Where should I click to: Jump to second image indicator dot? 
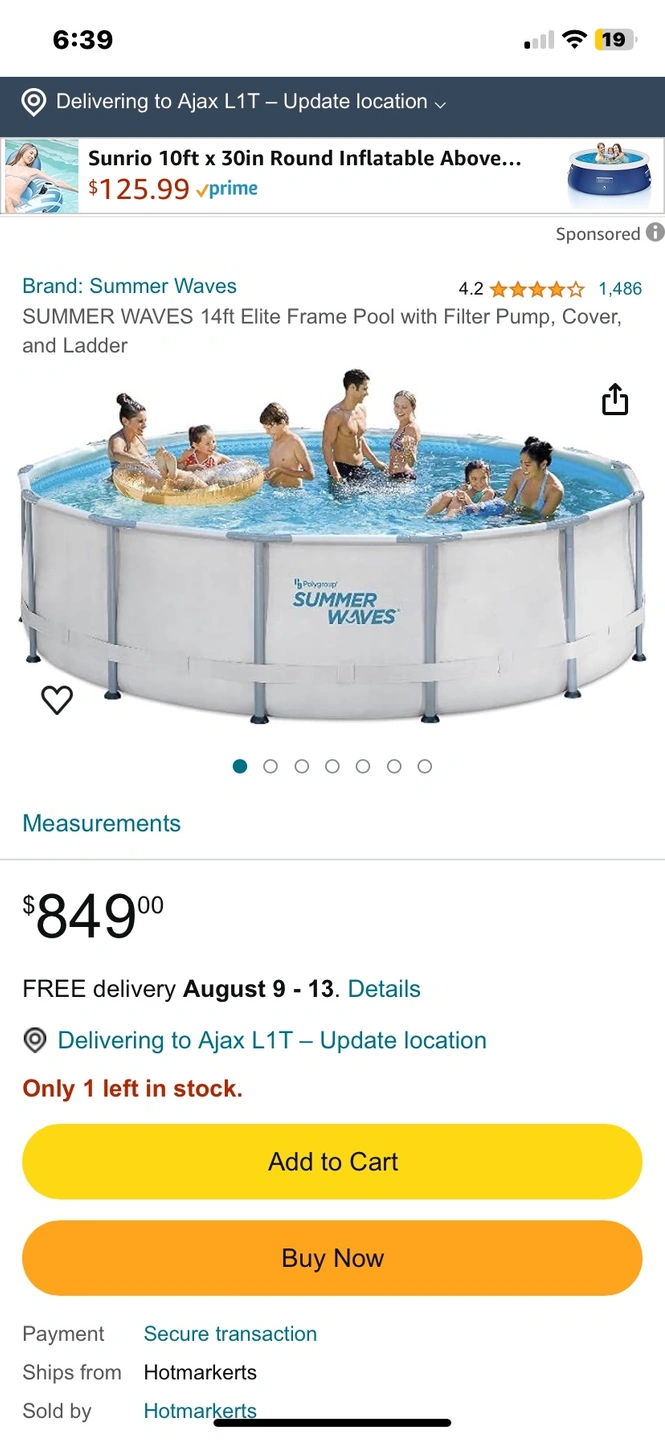pos(270,766)
